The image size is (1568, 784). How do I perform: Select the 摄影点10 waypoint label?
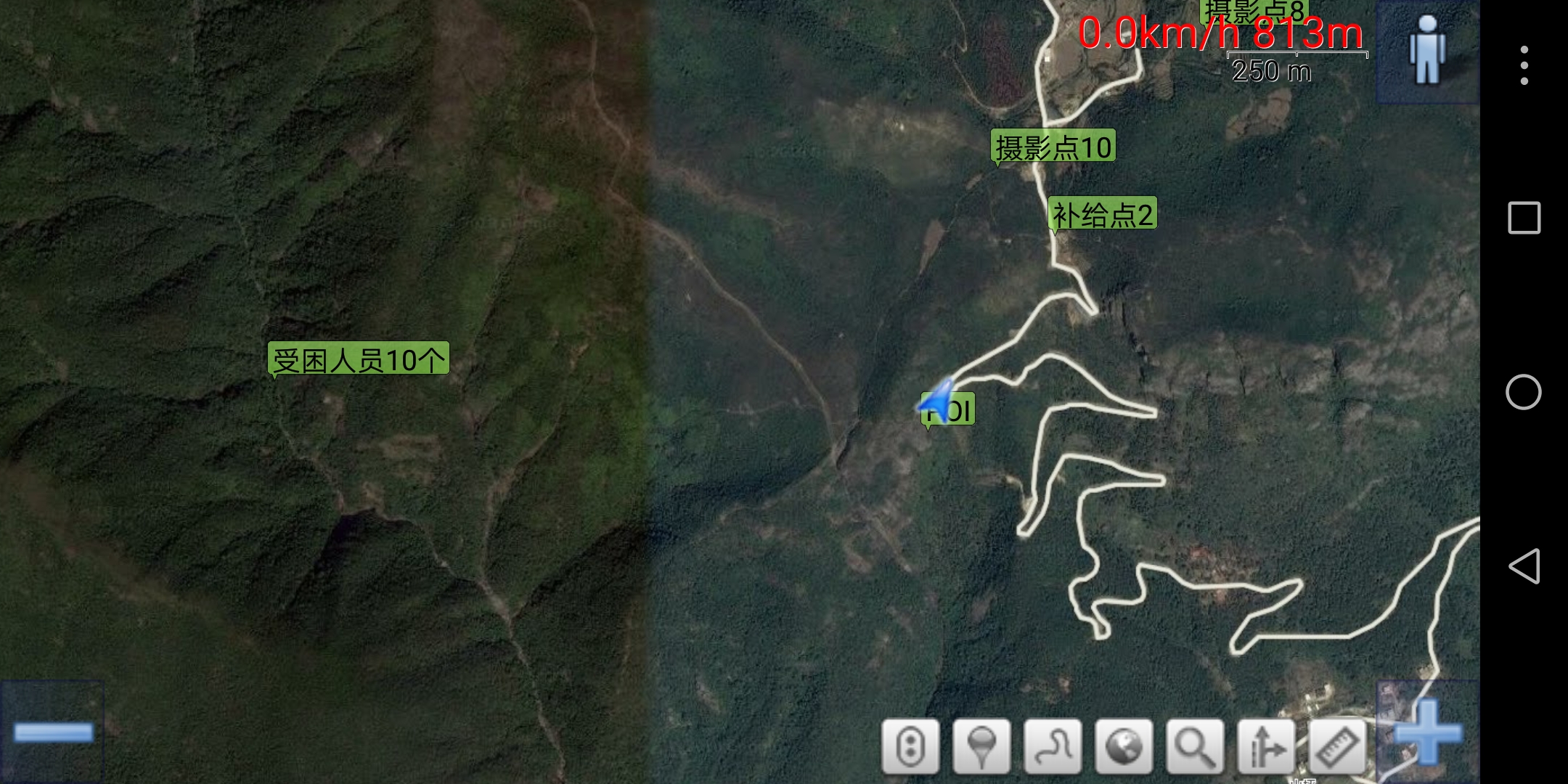1053,147
